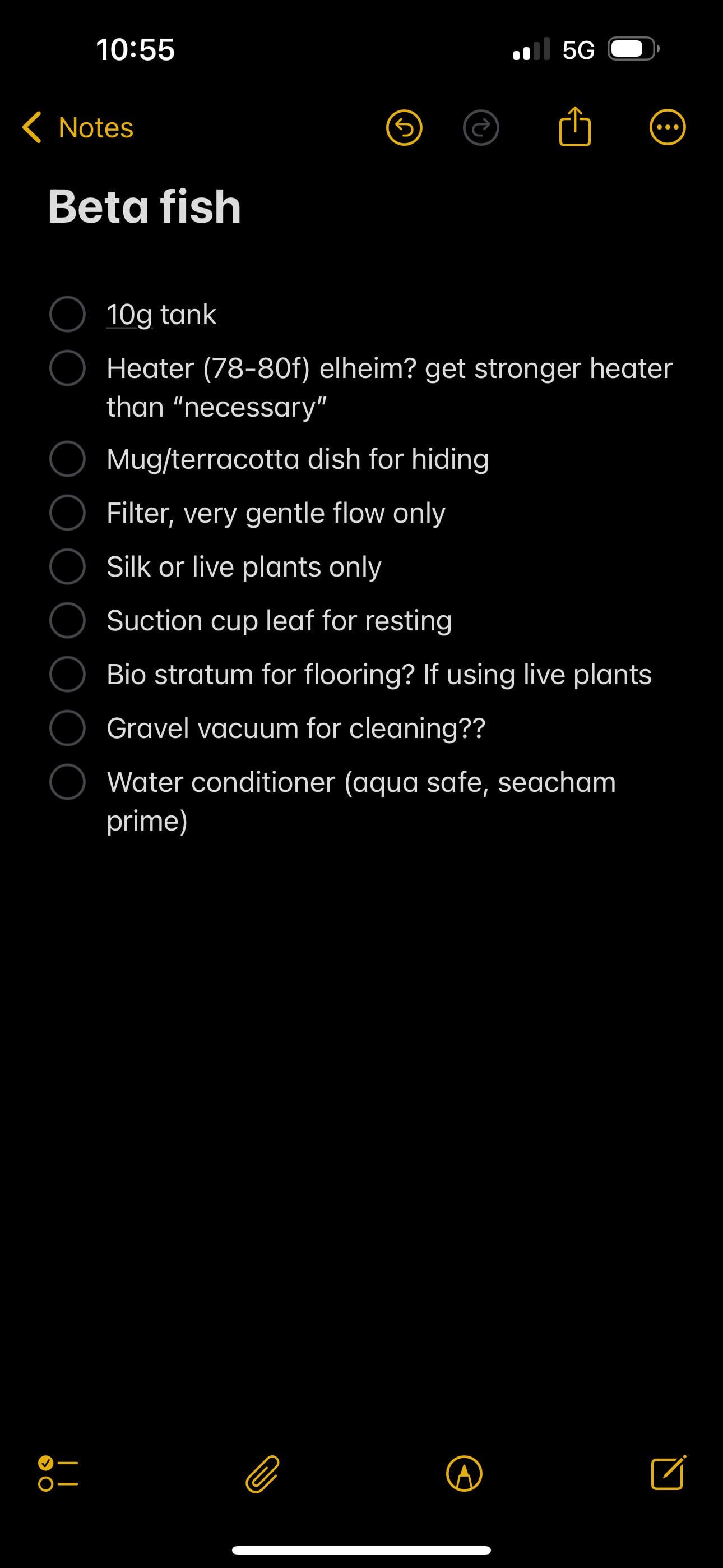Tick the Mug/terracotta dish checkbox
The height and width of the screenshot is (1568, 723).
tap(67, 459)
